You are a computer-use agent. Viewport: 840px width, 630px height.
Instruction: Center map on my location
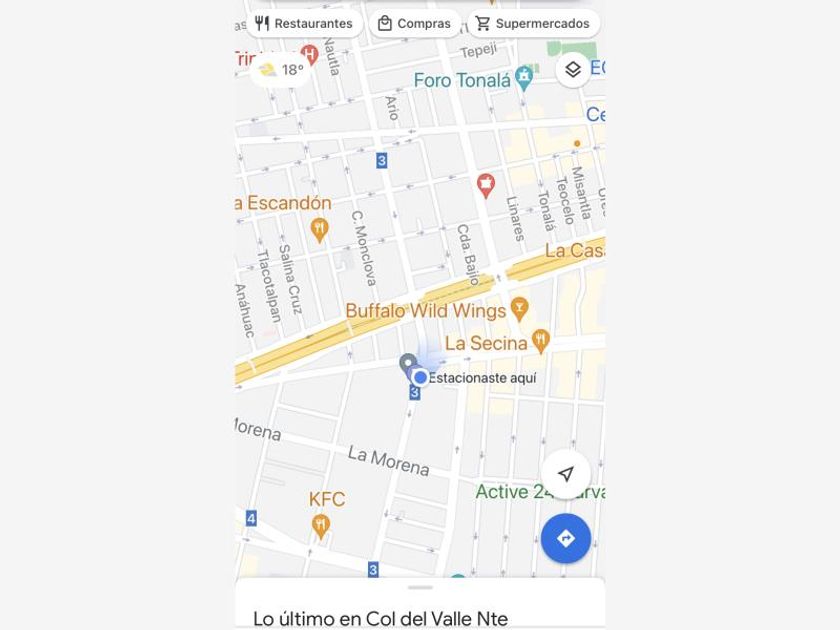pyautogui.click(x=566, y=474)
